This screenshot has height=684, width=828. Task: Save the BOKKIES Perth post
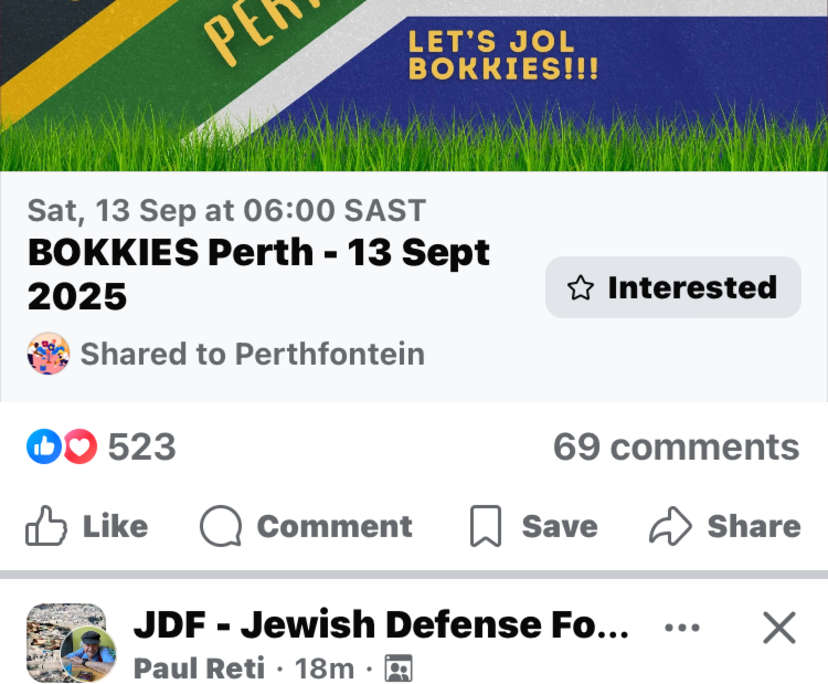pos(533,526)
